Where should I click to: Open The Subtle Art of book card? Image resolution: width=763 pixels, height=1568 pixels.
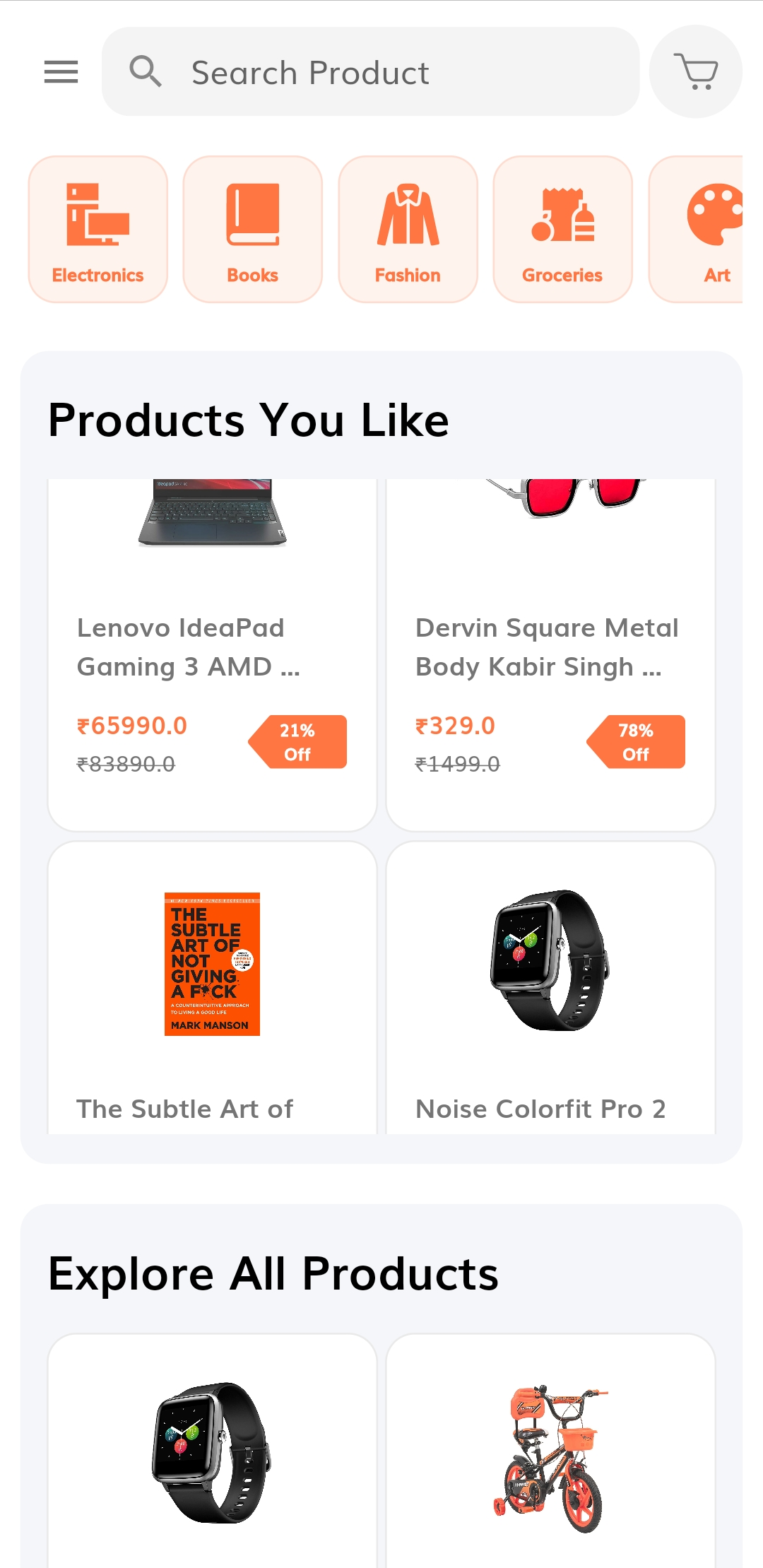tap(212, 988)
